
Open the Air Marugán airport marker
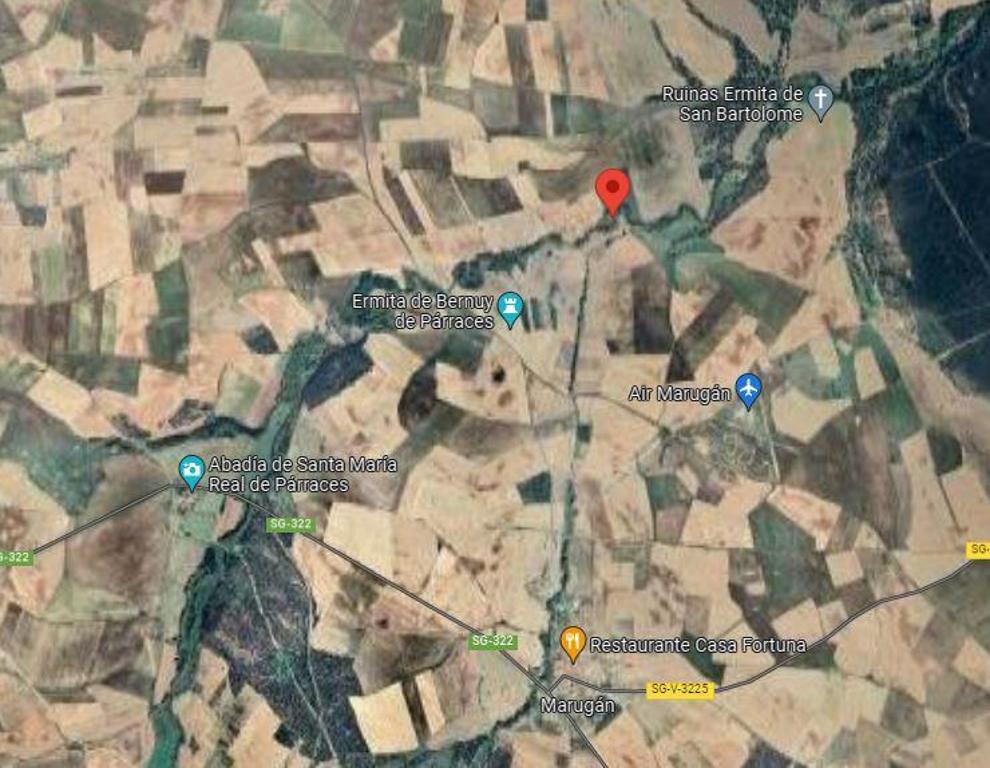(x=748, y=391)
